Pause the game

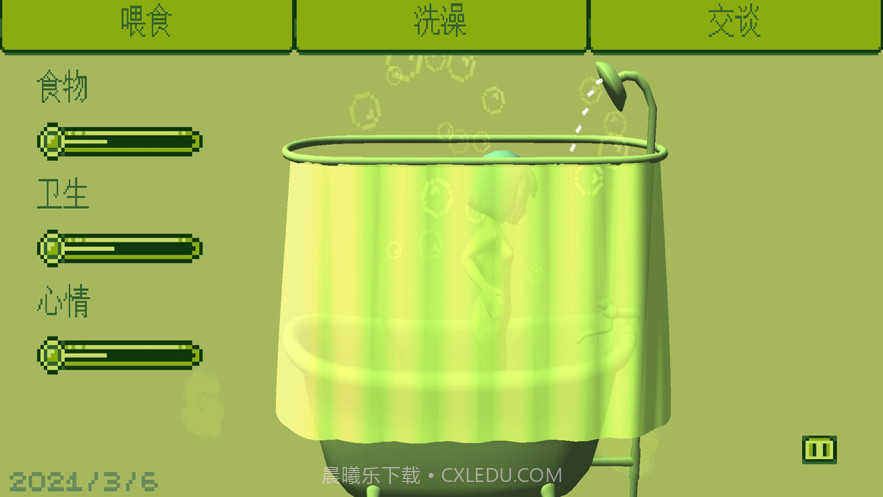[819, 449]
